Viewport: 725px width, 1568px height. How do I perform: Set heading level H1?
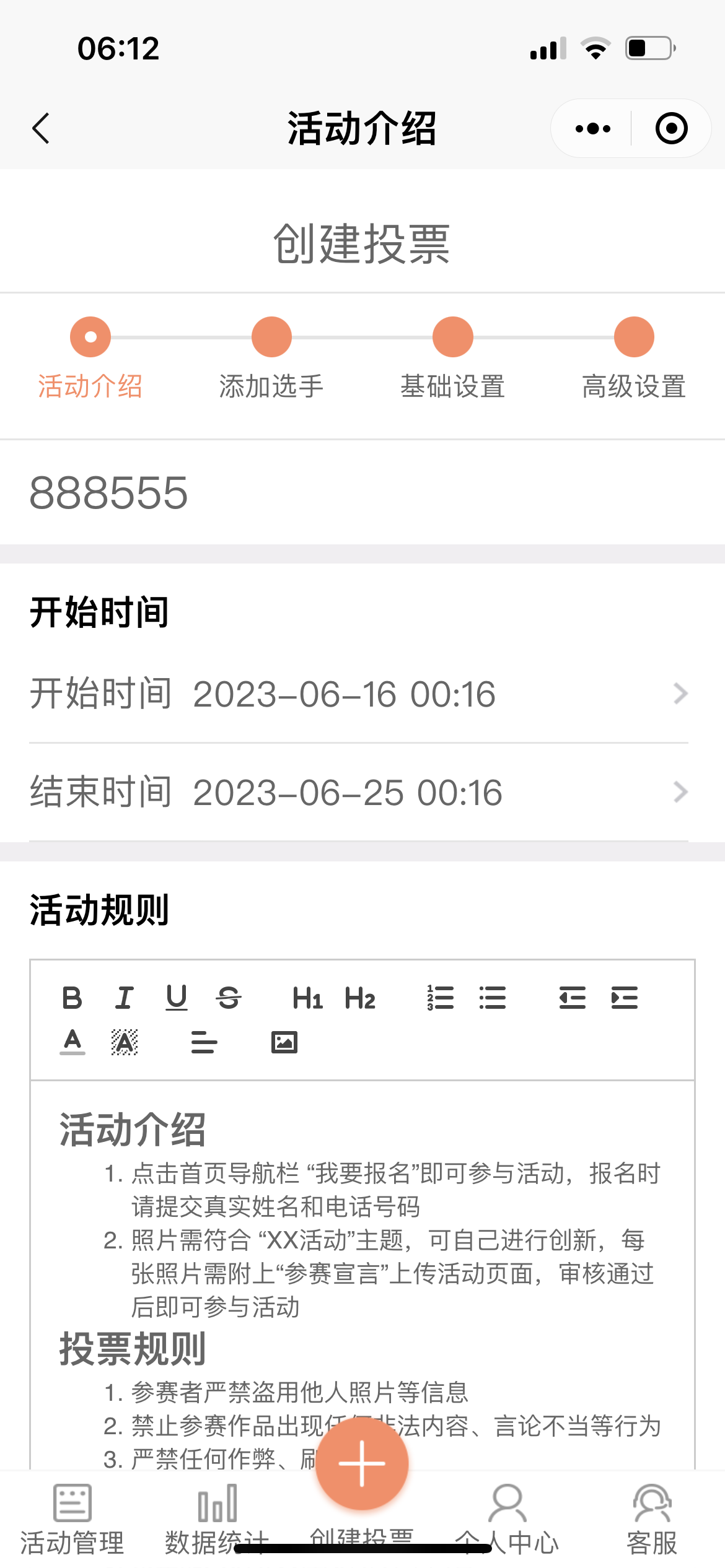click(x=307, y=998)
